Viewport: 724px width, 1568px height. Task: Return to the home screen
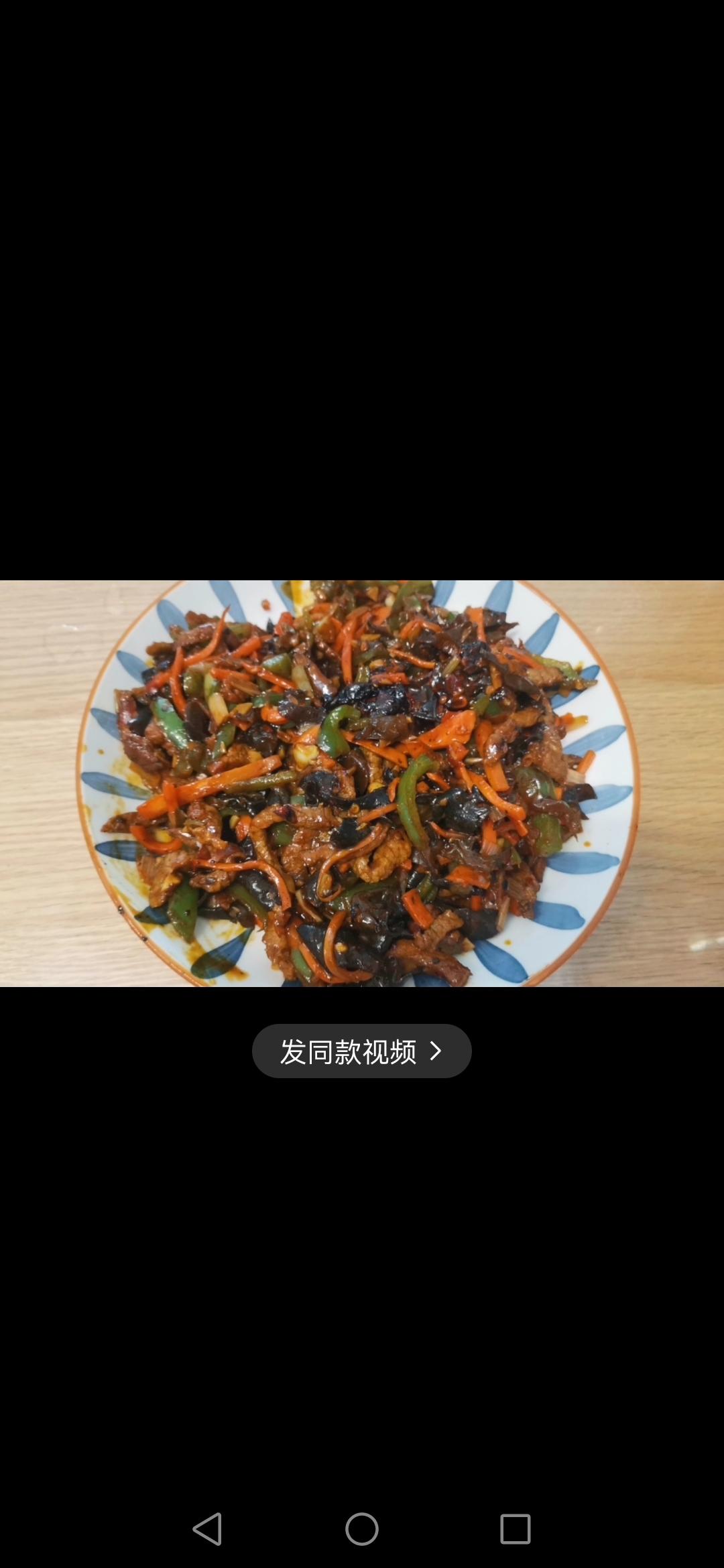pos(362,1529)
